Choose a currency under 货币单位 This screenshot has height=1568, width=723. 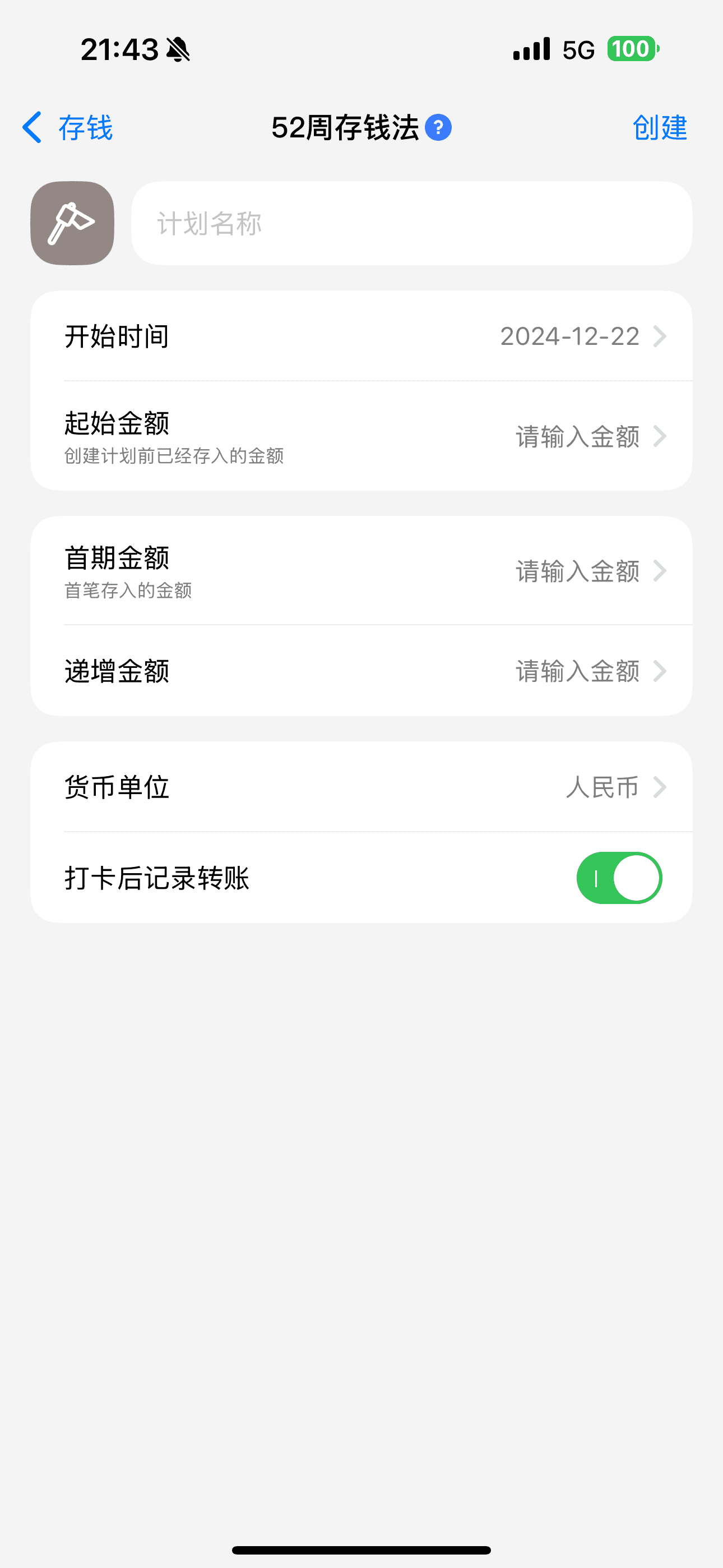point(361,786)
